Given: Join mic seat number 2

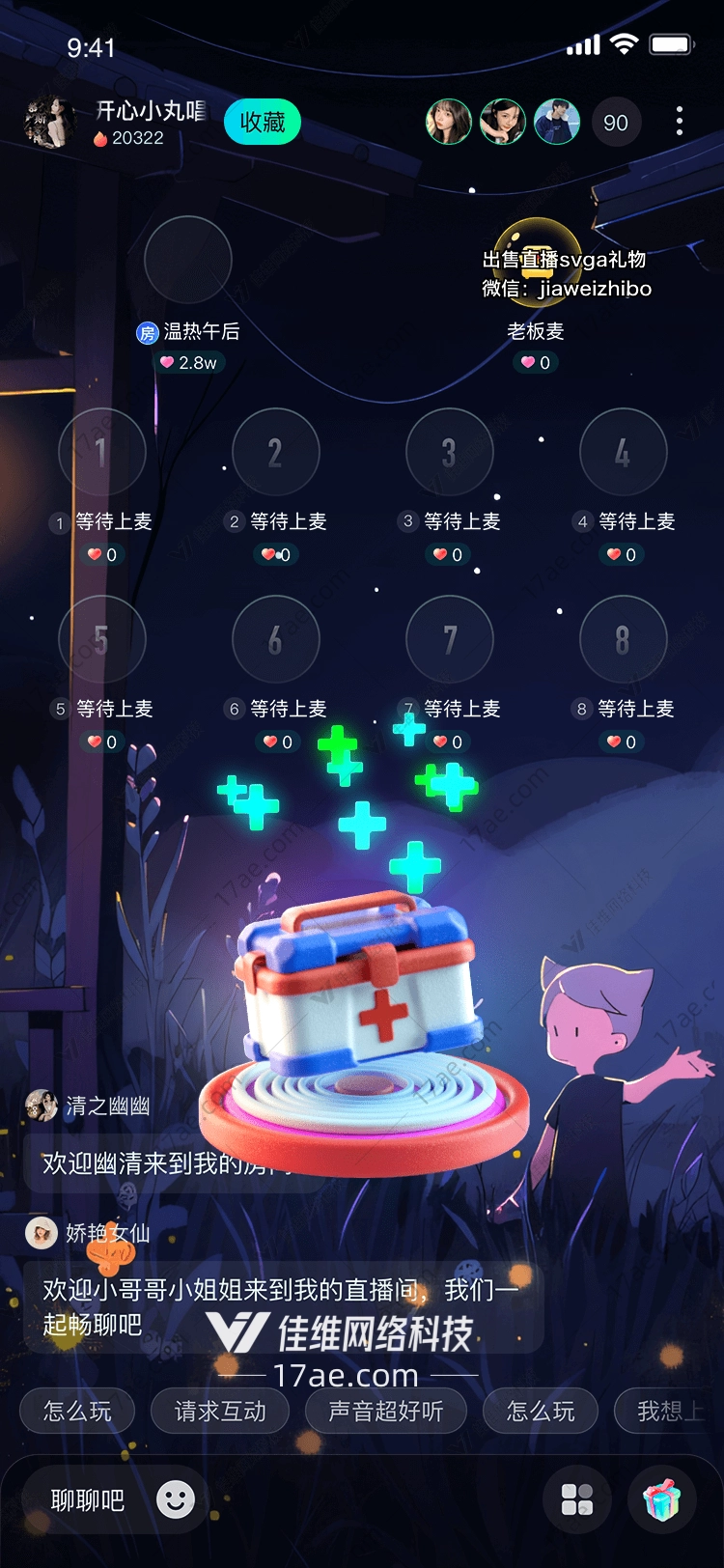Looking at the screenshot, I should [x=275, y=452].
